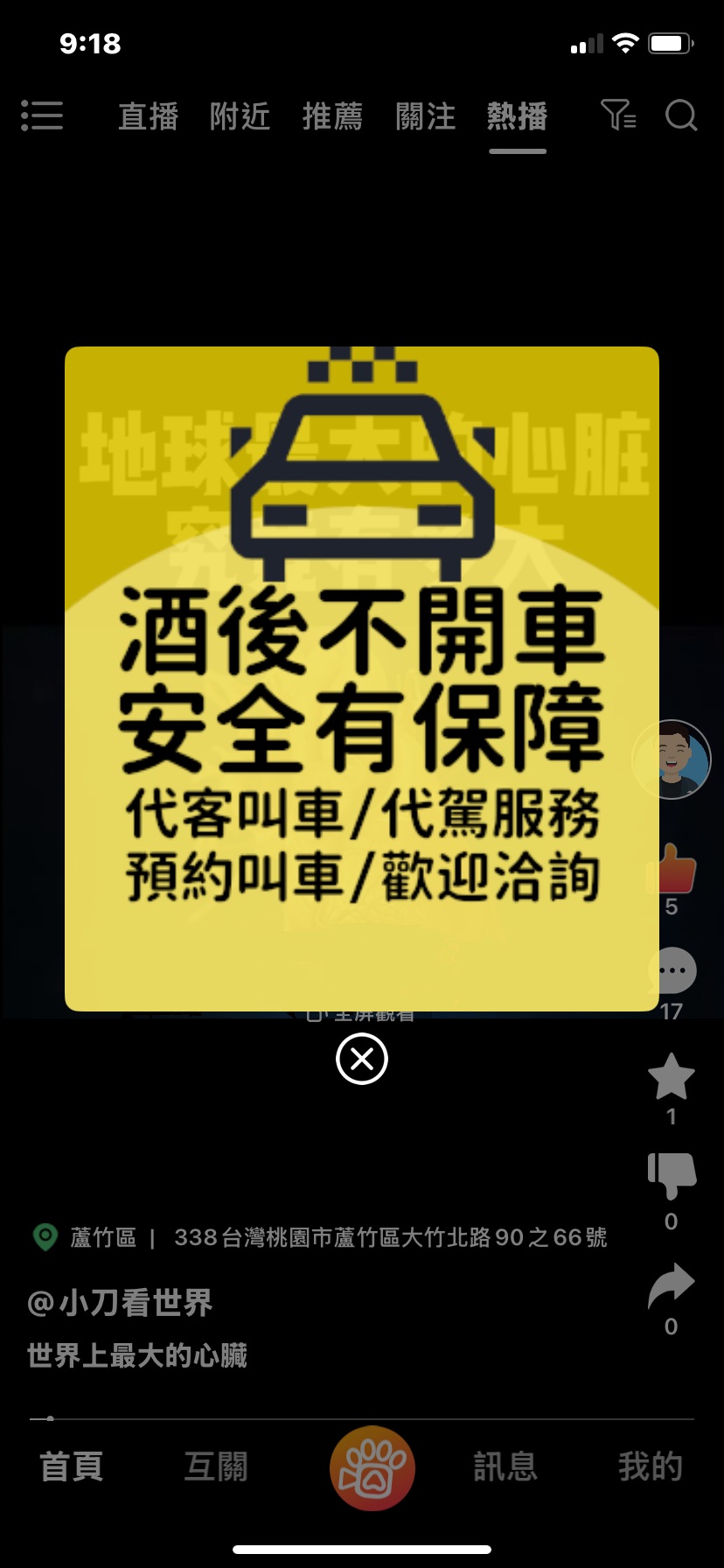Switch to the 關注 tab
The width and height of the screenshot is (724, 1568).
pyautogui.click(x=426, y=116)
